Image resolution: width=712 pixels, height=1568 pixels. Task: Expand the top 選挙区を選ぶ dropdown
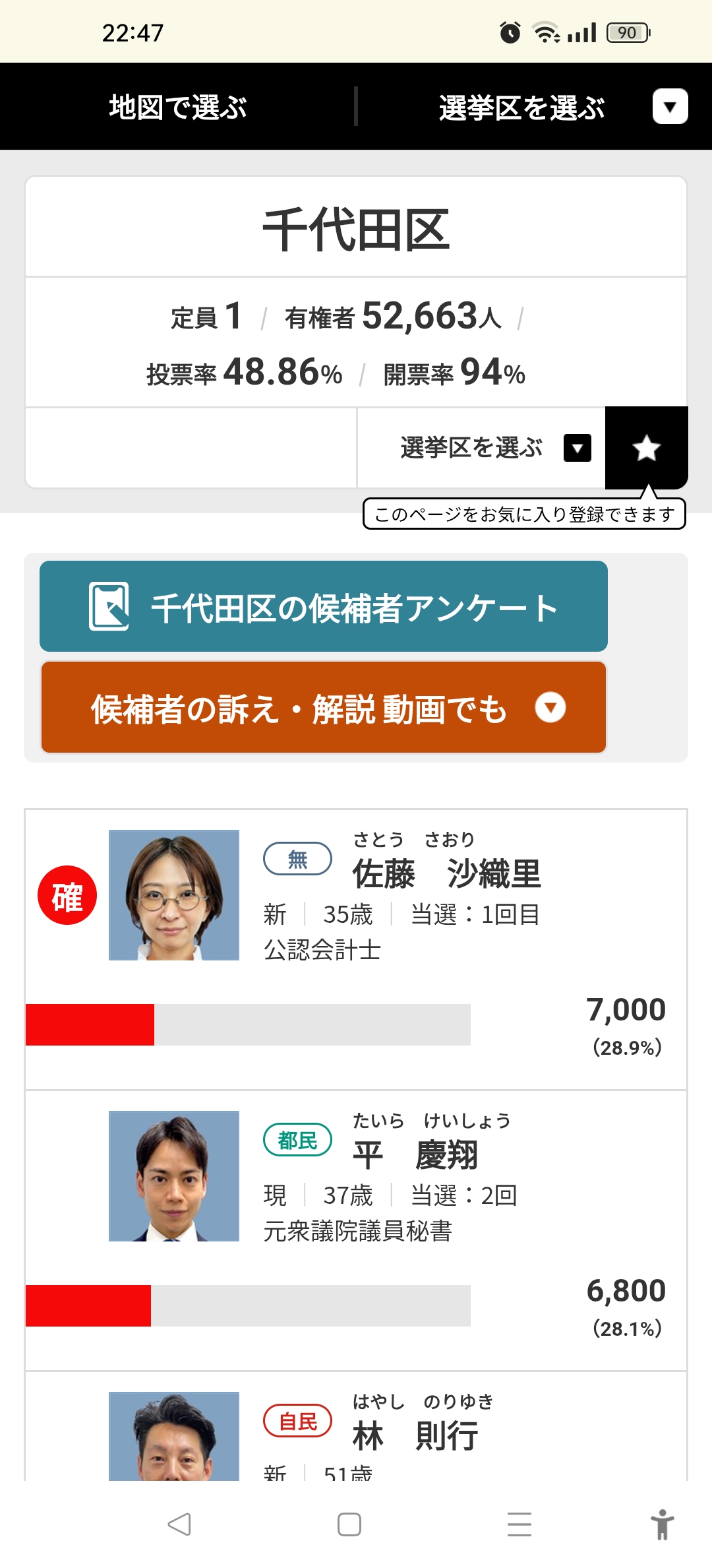coord(670,107)
